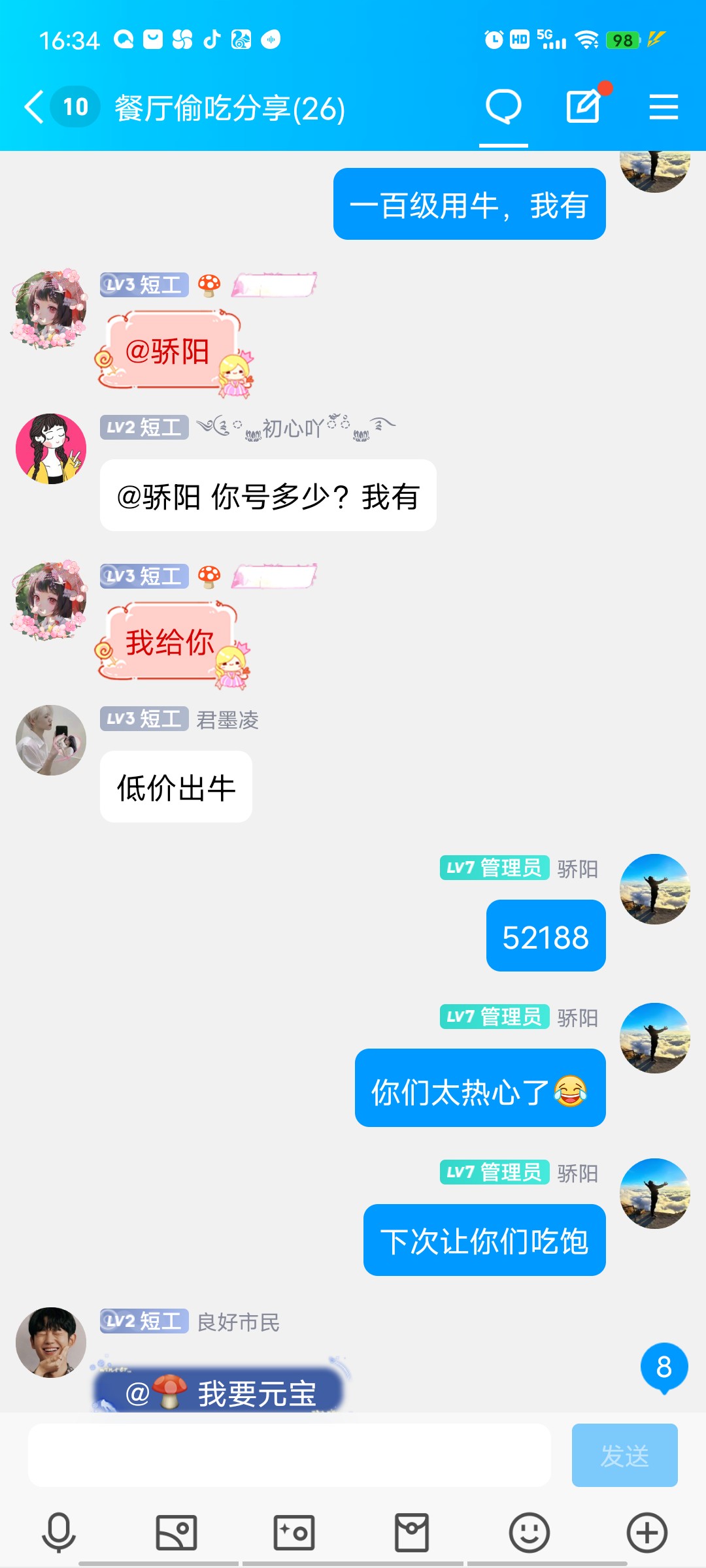Viewport: 706px width, 1568px height.
Task: View 君墨凌's profile avatar
Action: point(51,740)
